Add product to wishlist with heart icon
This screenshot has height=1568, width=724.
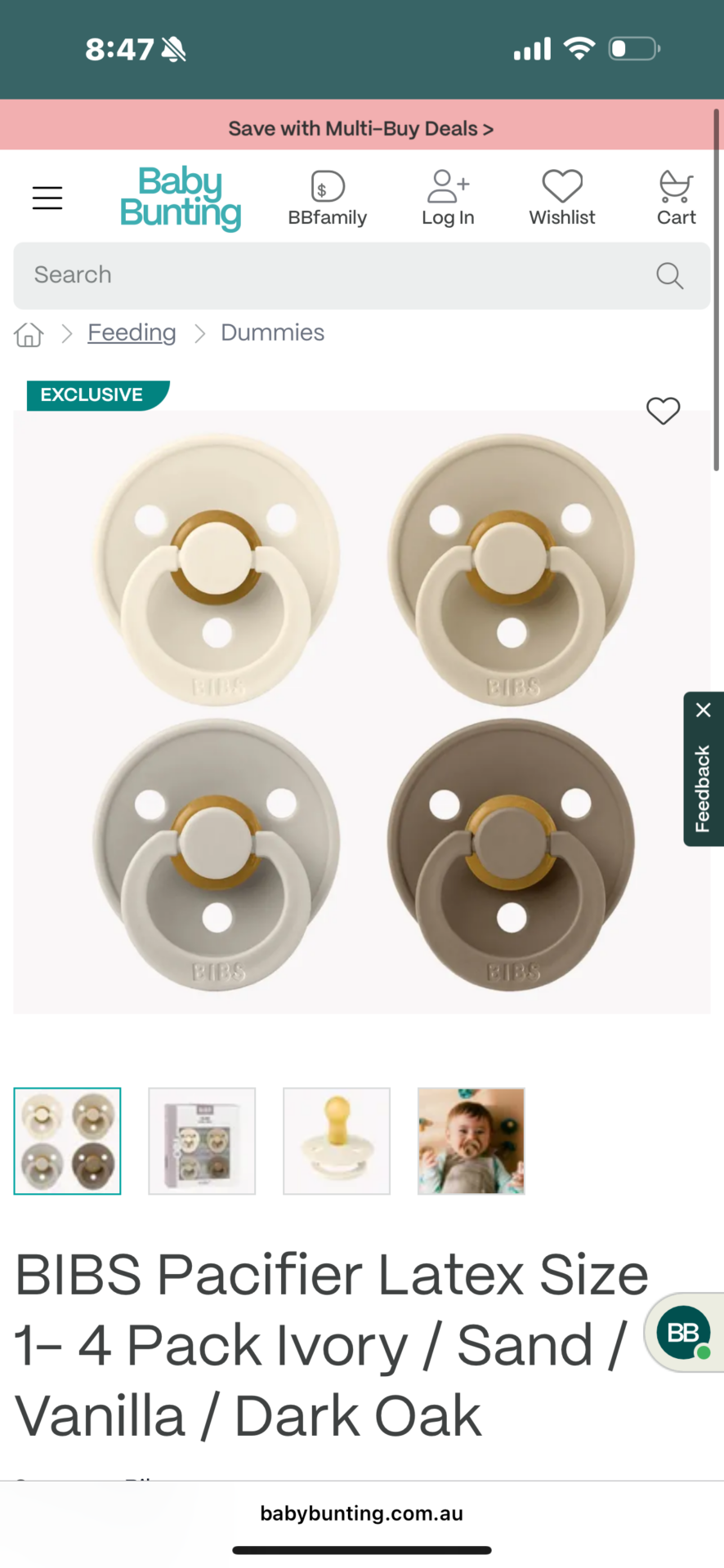click(663, 410)
